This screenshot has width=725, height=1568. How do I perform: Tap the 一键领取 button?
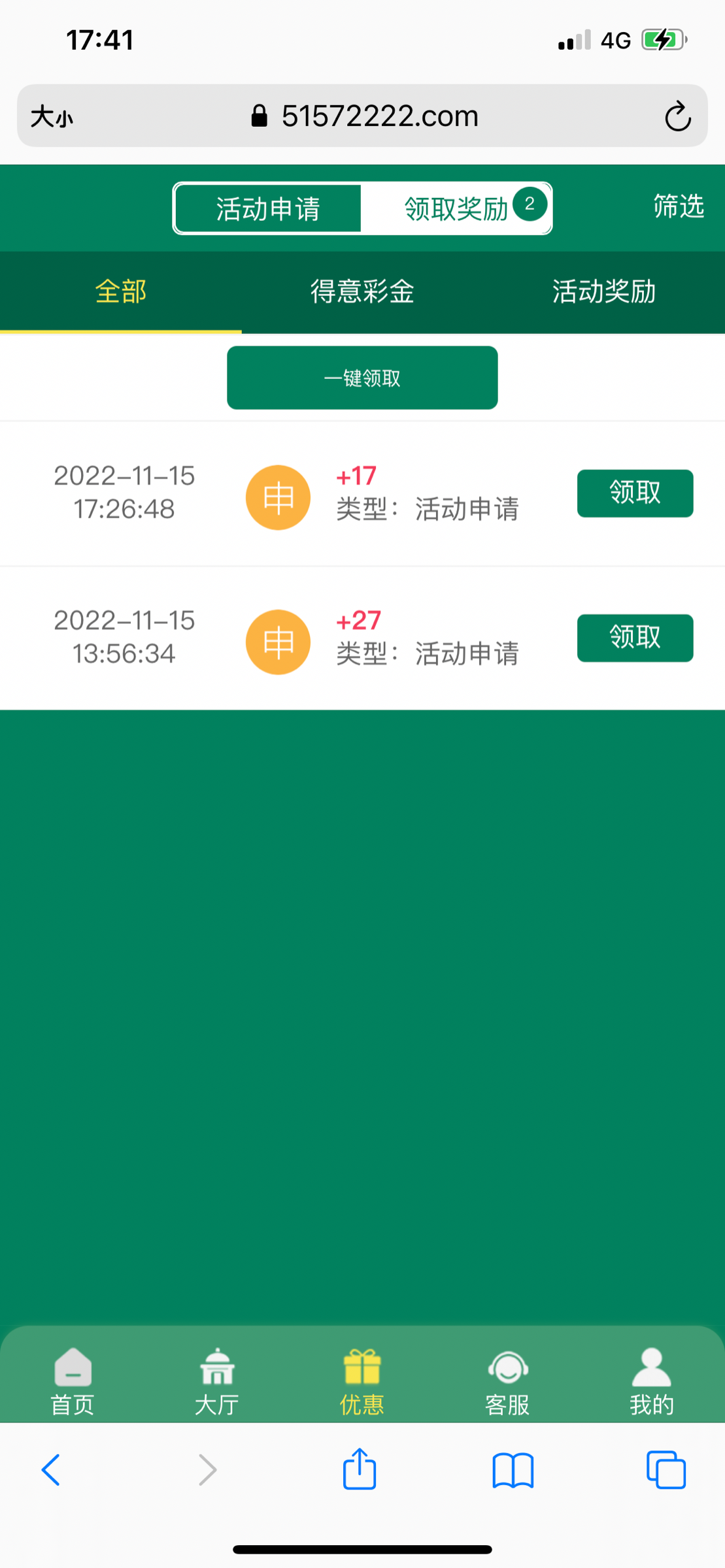click(x=362, y=378)
